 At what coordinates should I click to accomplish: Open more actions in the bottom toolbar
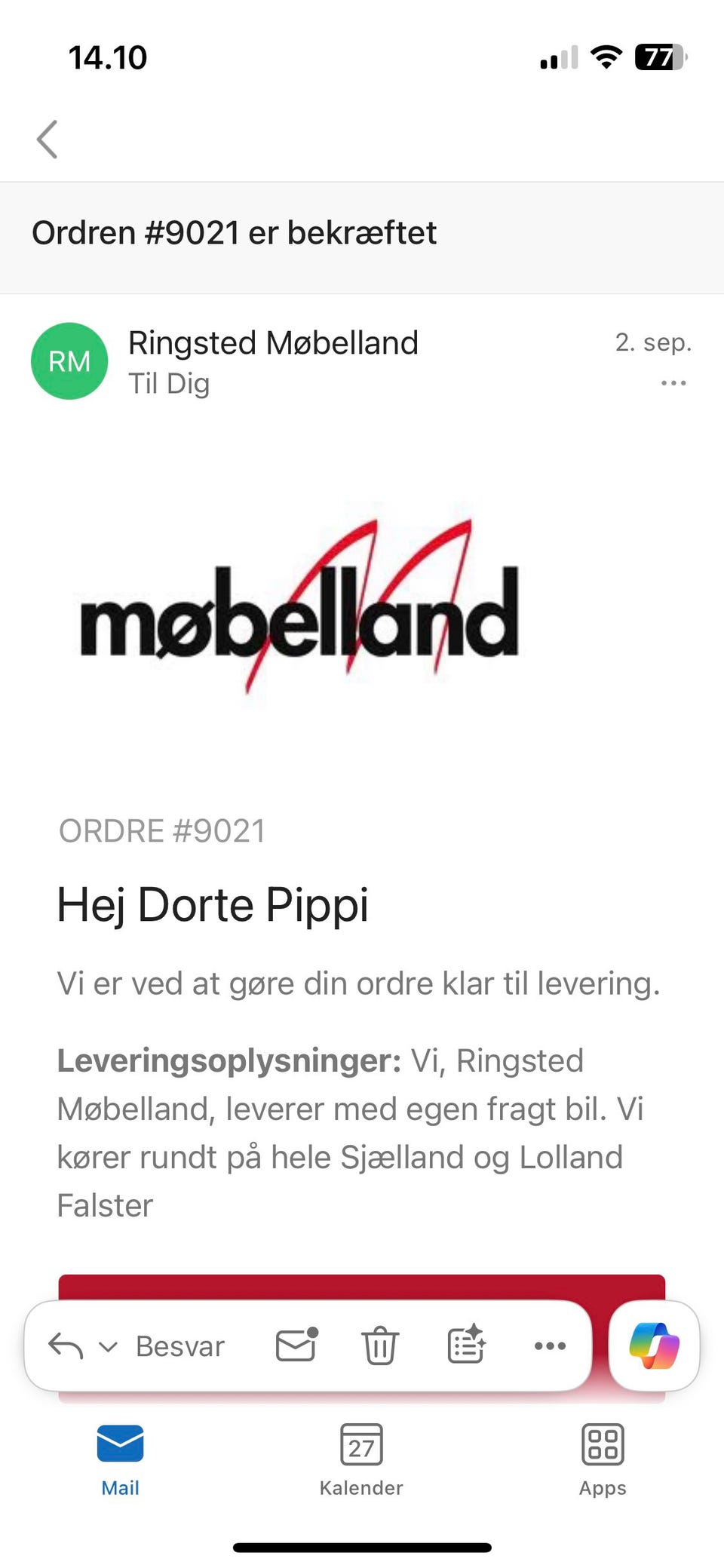[x=550, y=1346]
